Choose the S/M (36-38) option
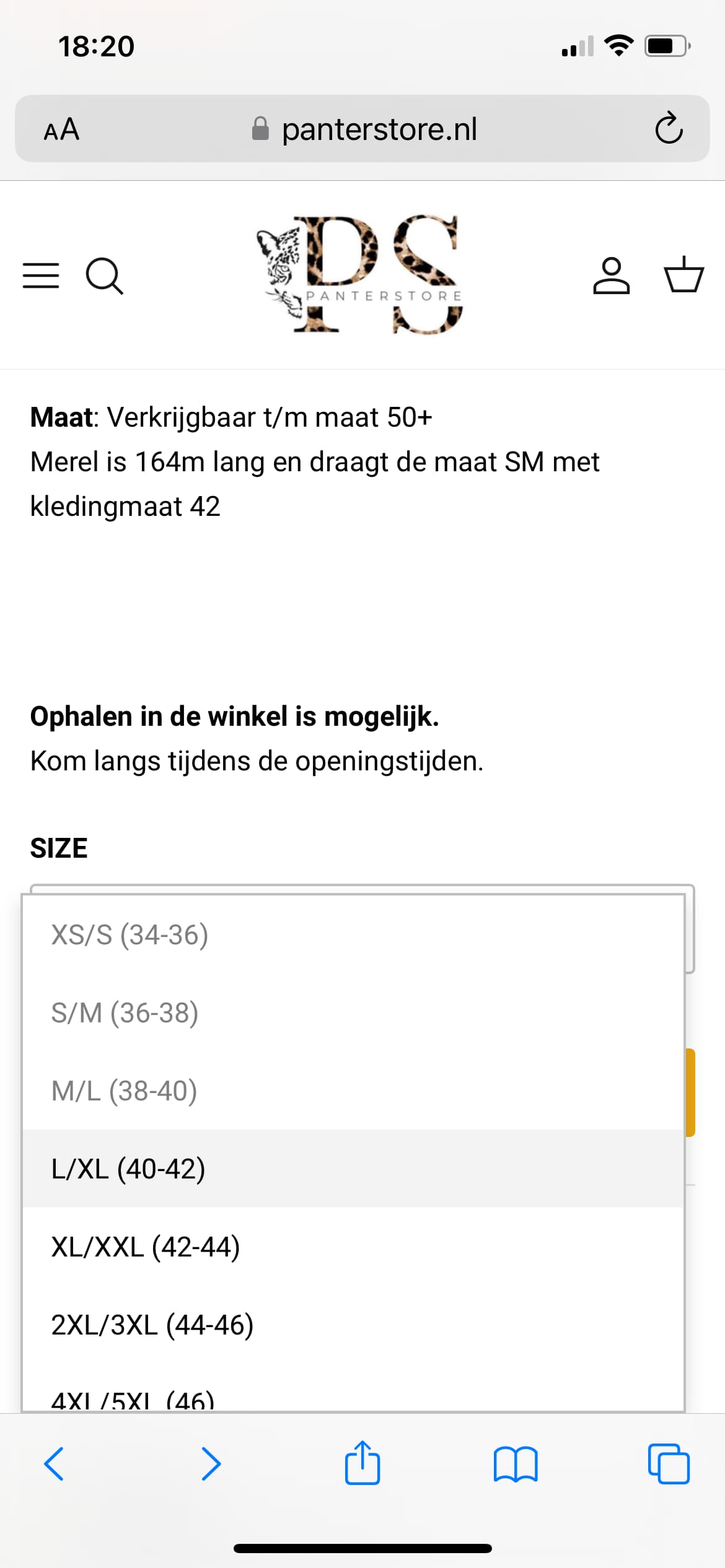Image resolution: width=725 pixels, height=1568 pixels. tap(353, 1013)
